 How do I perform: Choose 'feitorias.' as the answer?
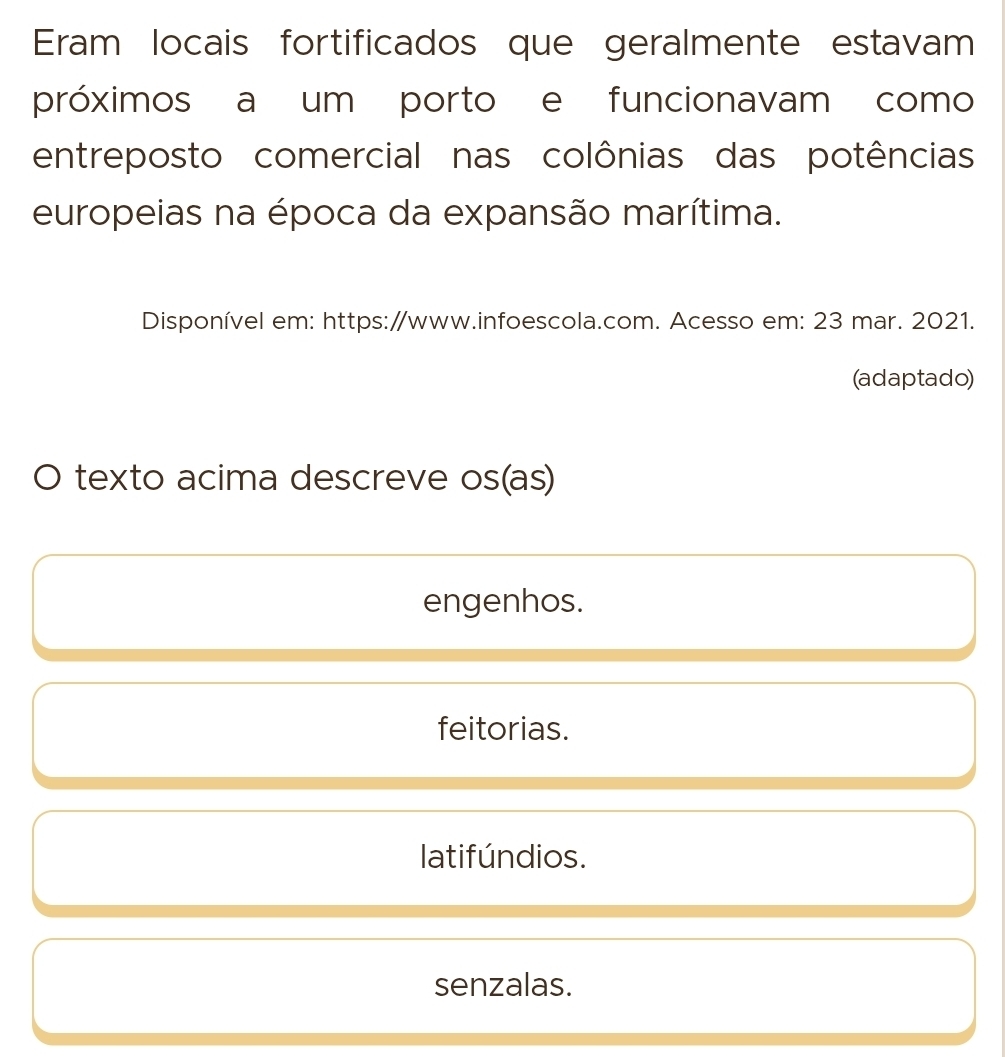click(x=503, y=730)
